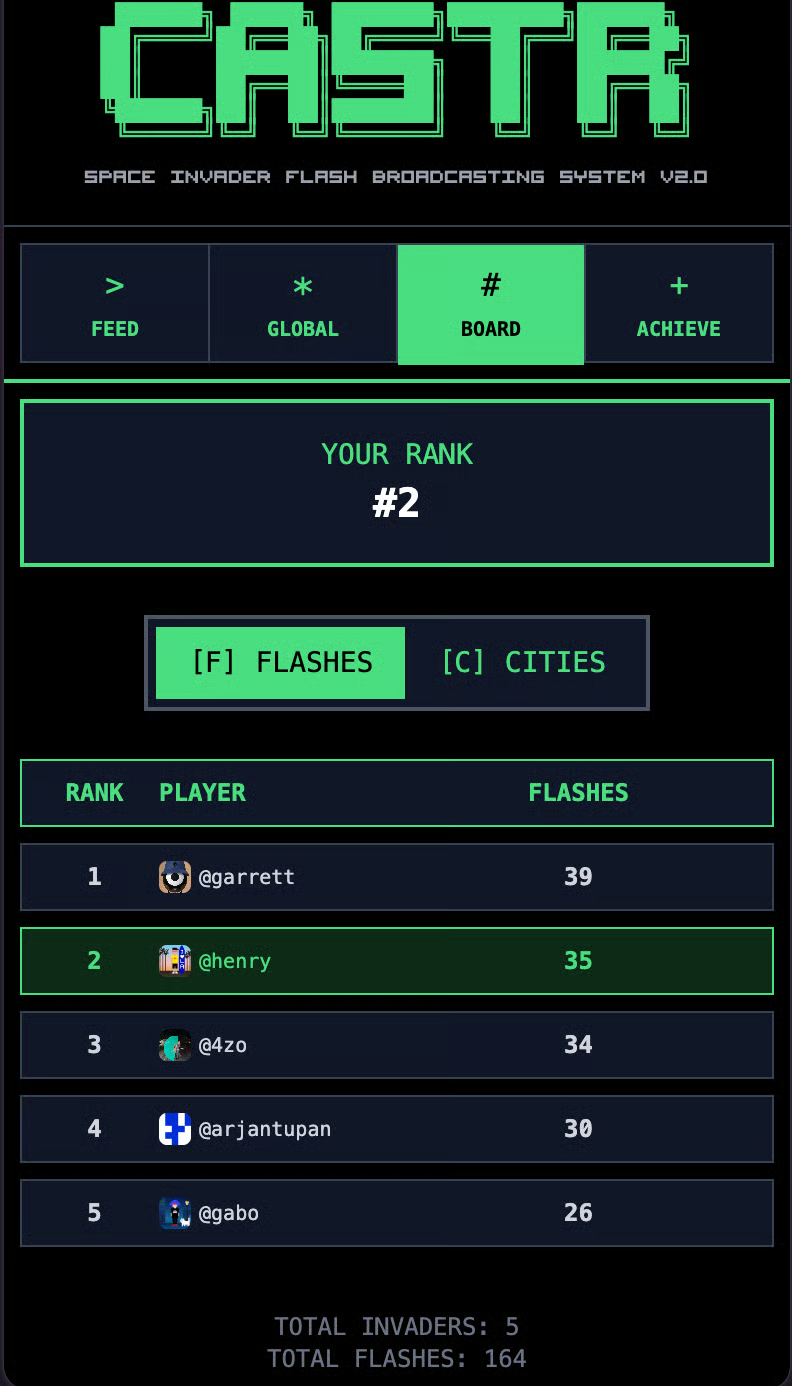Screen dimensions: 792x1386
Task: Switch to the Feed tab
Action: 115,304
